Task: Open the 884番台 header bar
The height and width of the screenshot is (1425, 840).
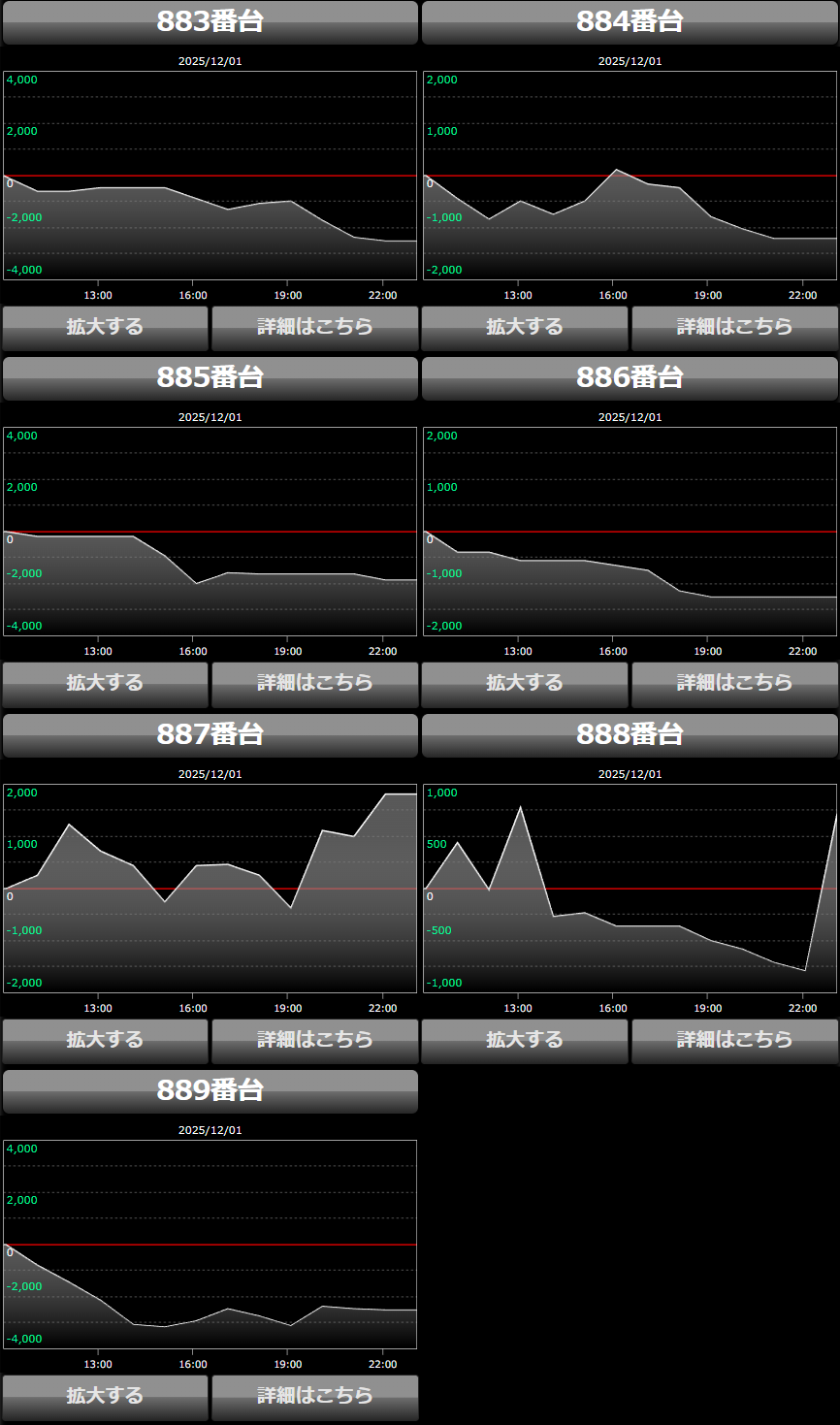Action: (630, 22)
